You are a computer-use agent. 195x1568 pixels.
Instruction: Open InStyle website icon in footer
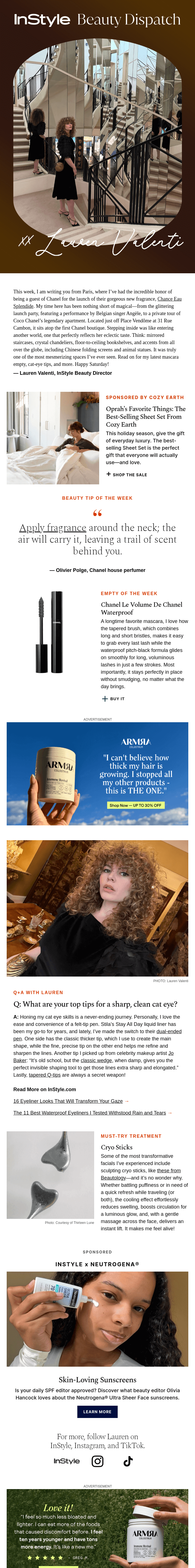pos(67,1461)
